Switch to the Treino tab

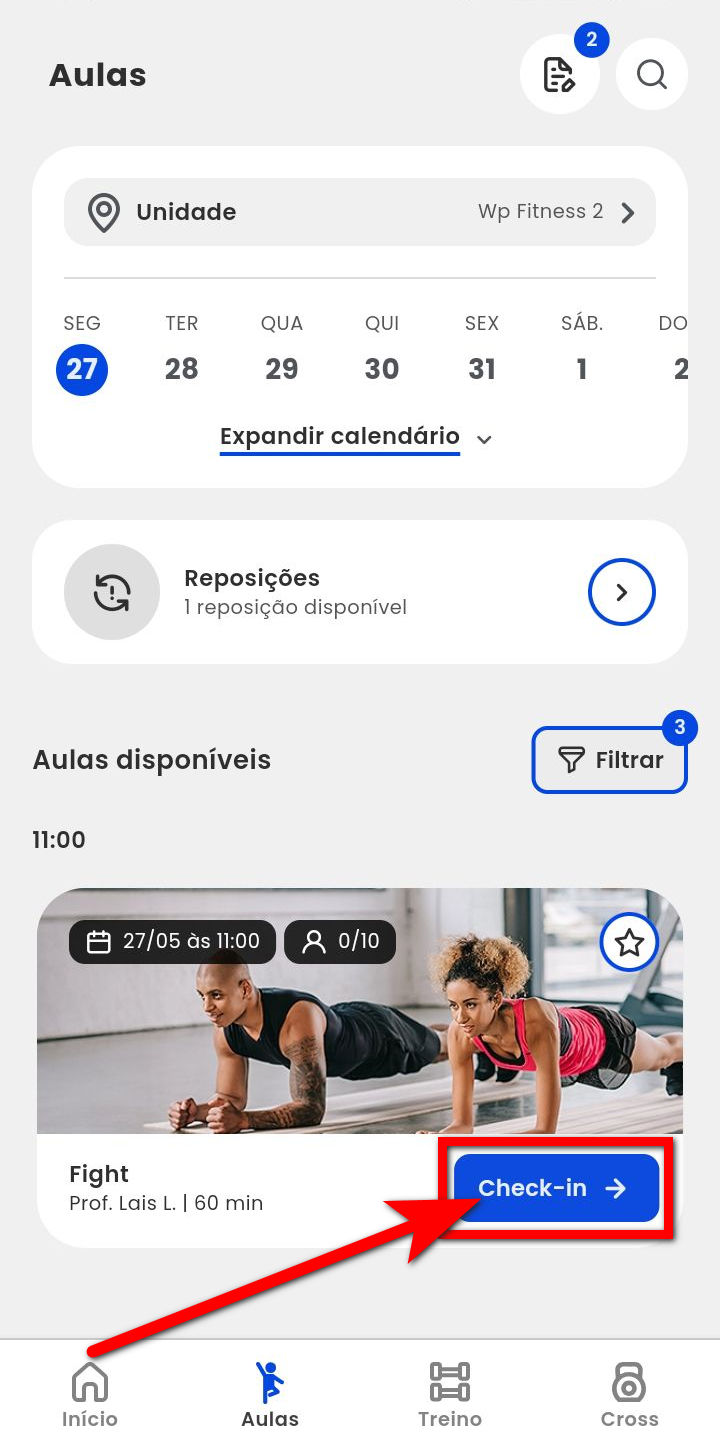(x=449, y=1394)
